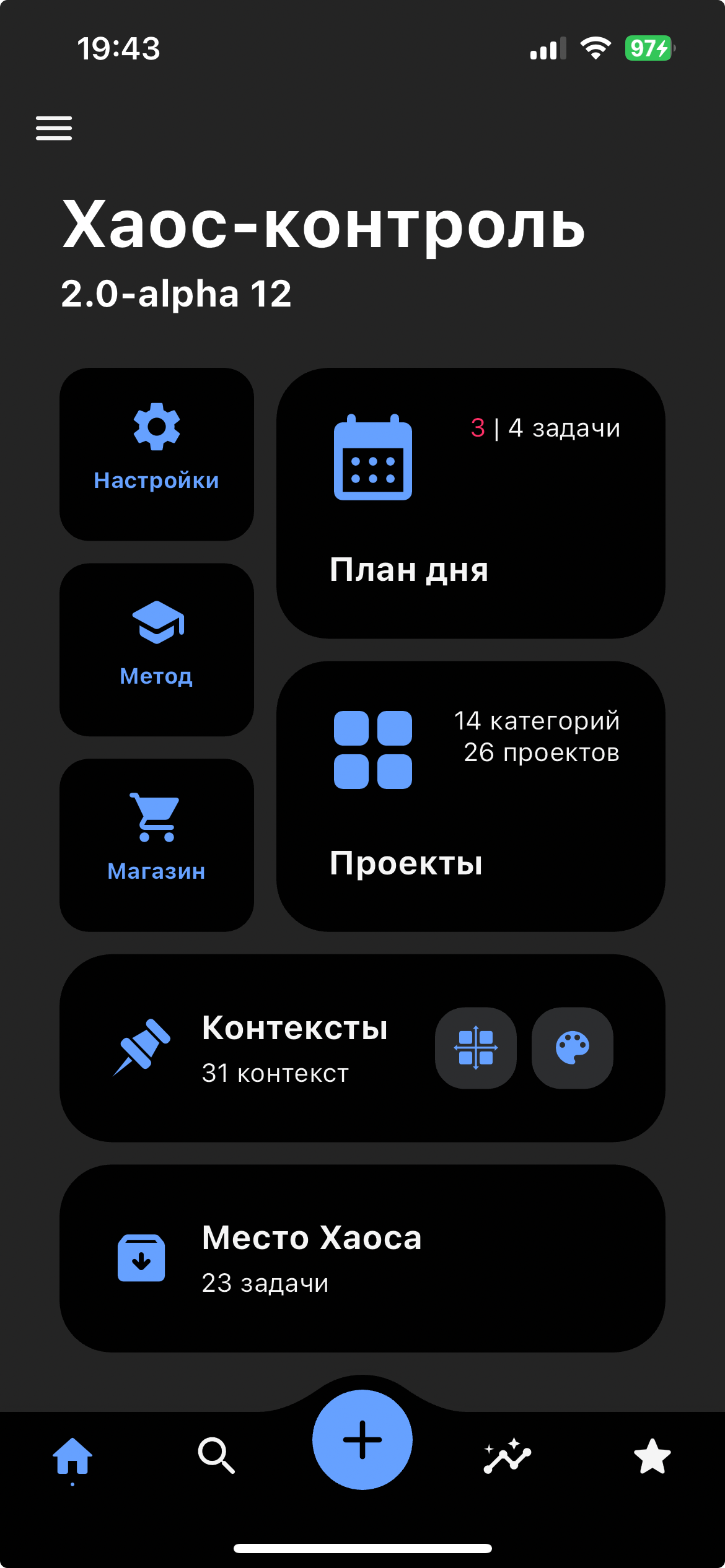Tap the color palette icon in Контексты

coord(573,1048)
